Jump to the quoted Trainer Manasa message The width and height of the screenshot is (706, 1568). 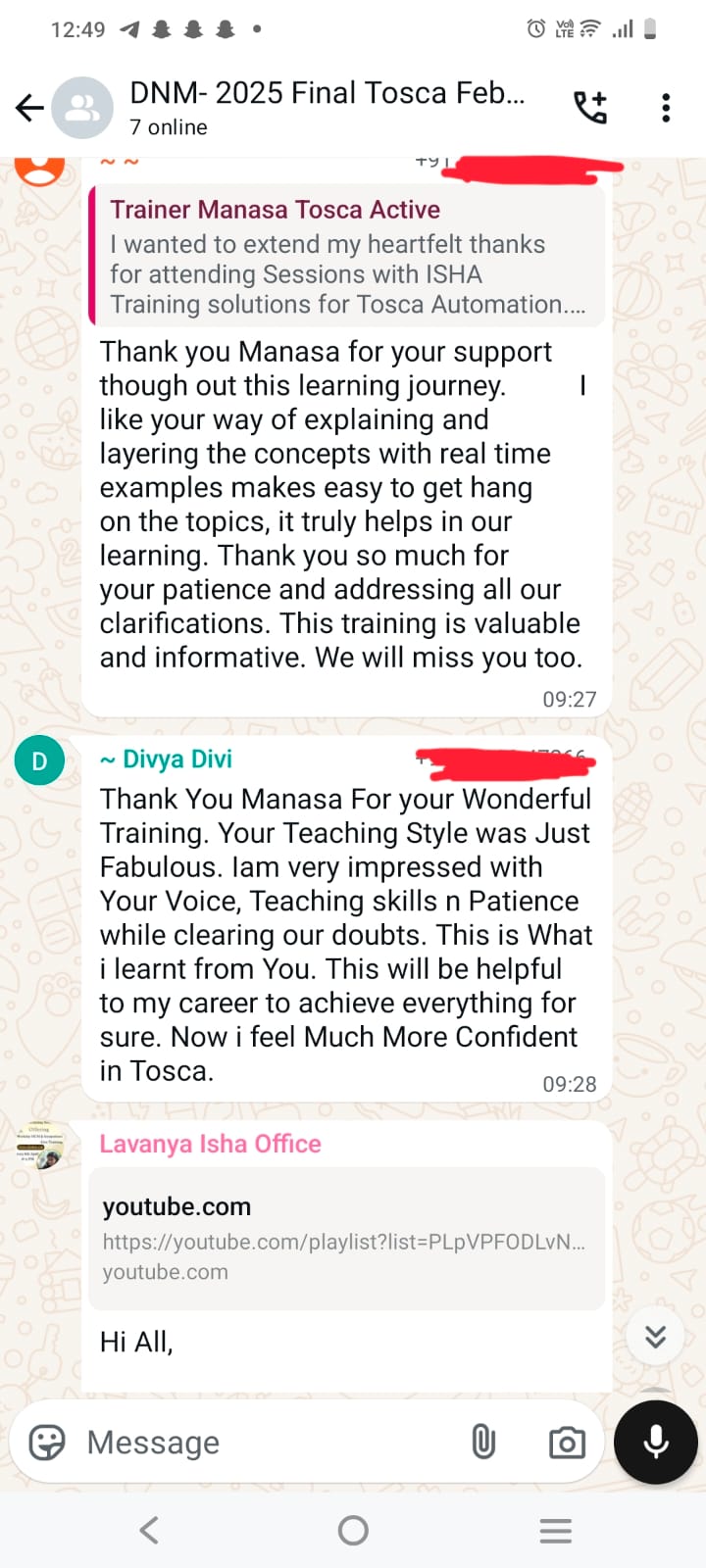347,256
